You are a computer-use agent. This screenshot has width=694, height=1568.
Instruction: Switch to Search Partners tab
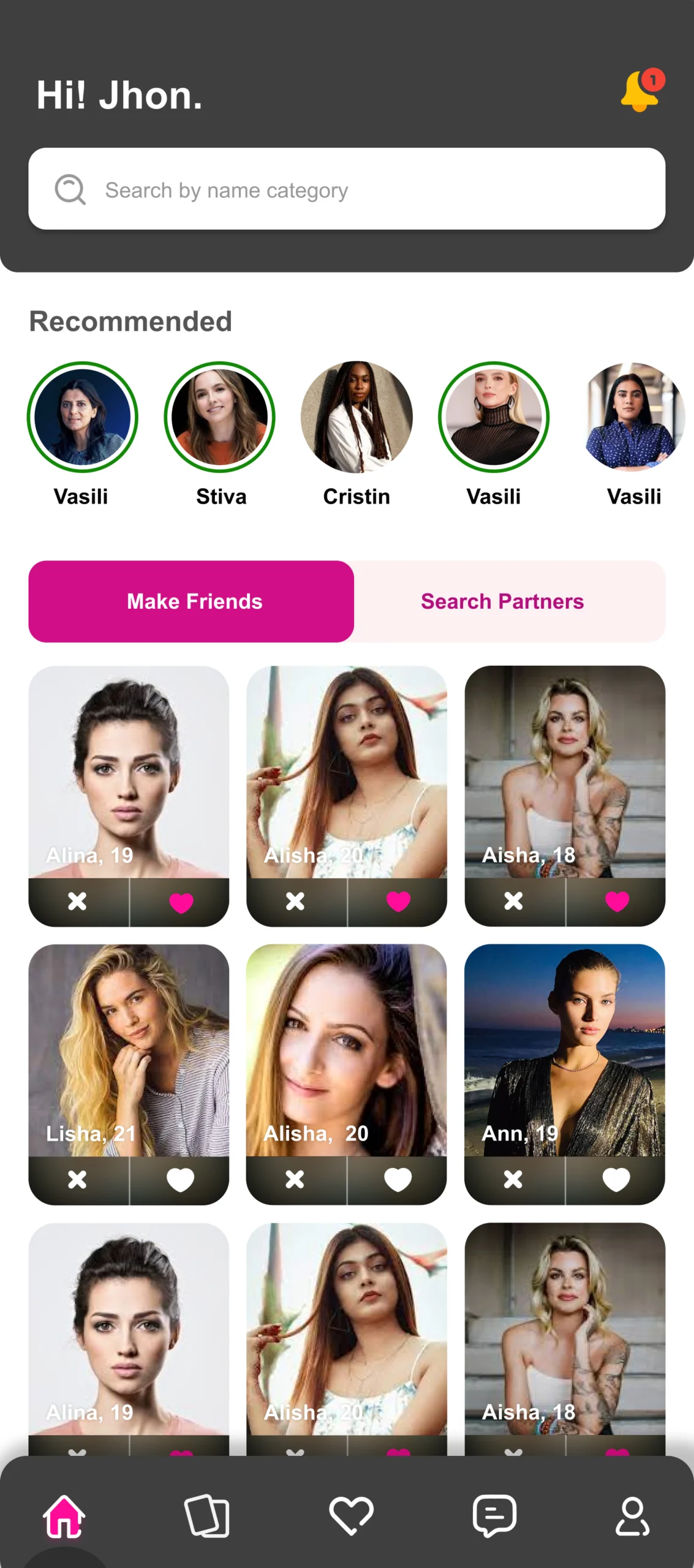[502, 601]
